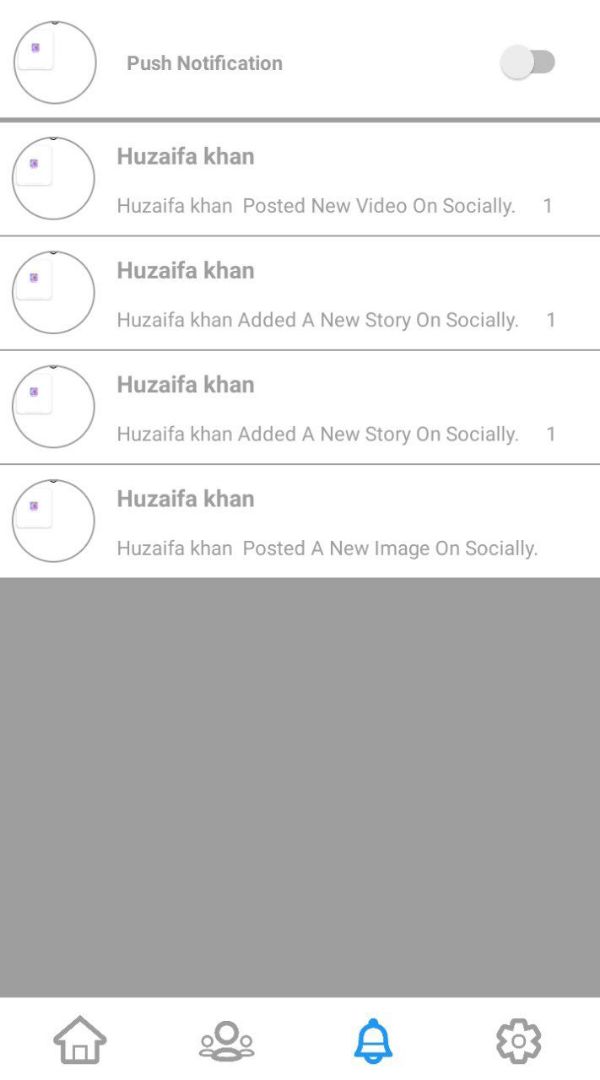This screenshot has width=600, height=1080.
Task: Open the Posted New Video notification
Action: pos(300,179)
